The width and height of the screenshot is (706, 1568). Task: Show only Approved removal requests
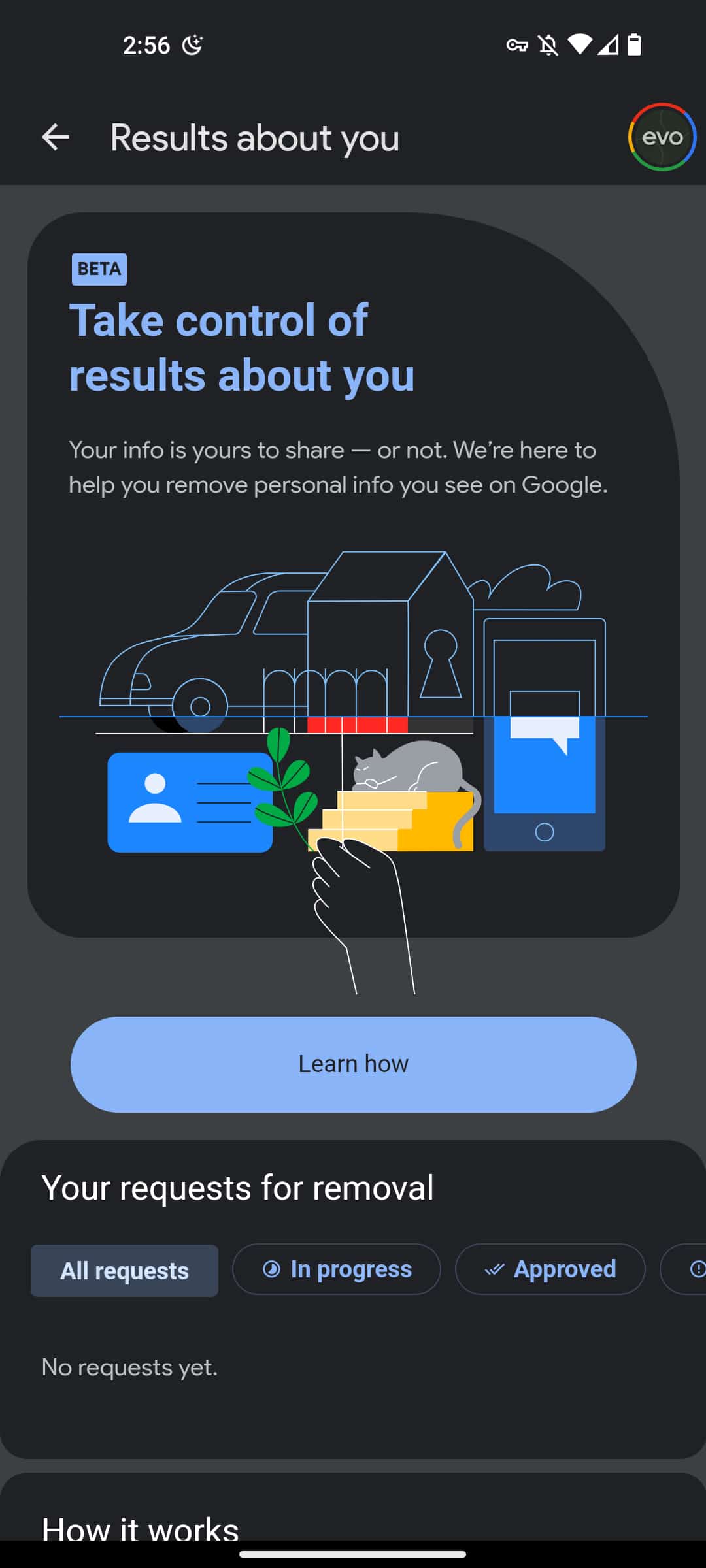click(x=550, y=1269)
